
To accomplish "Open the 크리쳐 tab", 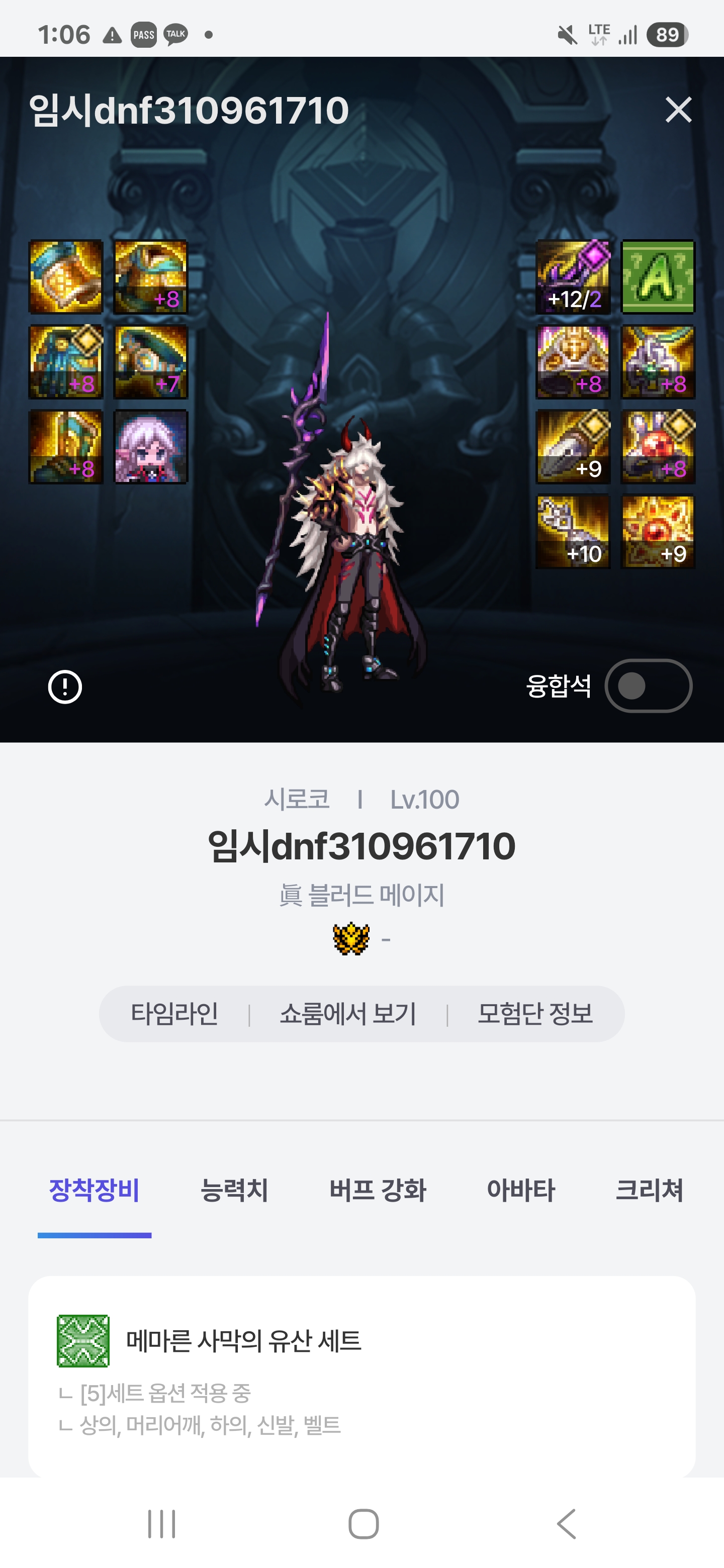I will (649, 1191).
